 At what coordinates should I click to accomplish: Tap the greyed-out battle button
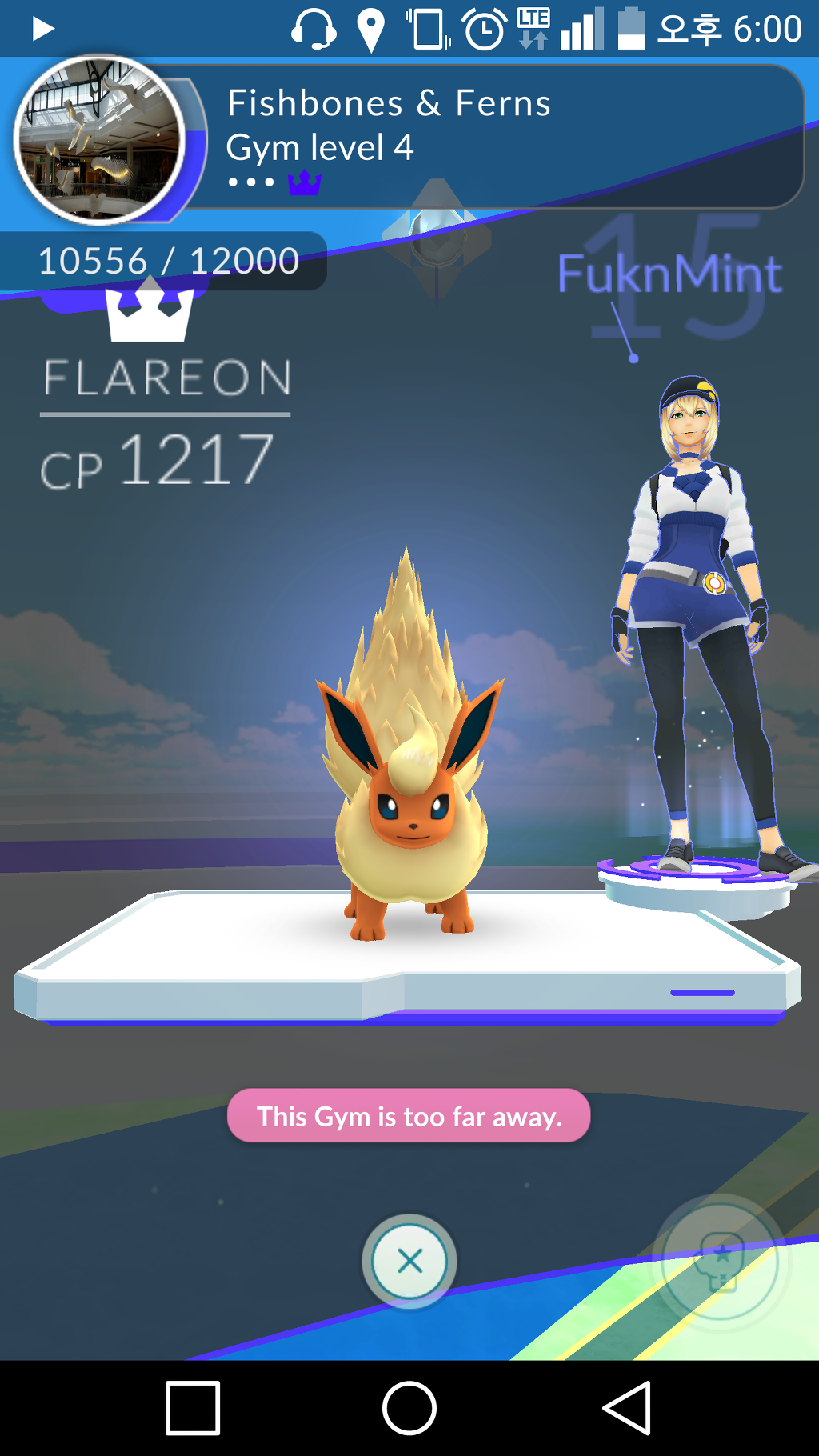click(720, 1262)
